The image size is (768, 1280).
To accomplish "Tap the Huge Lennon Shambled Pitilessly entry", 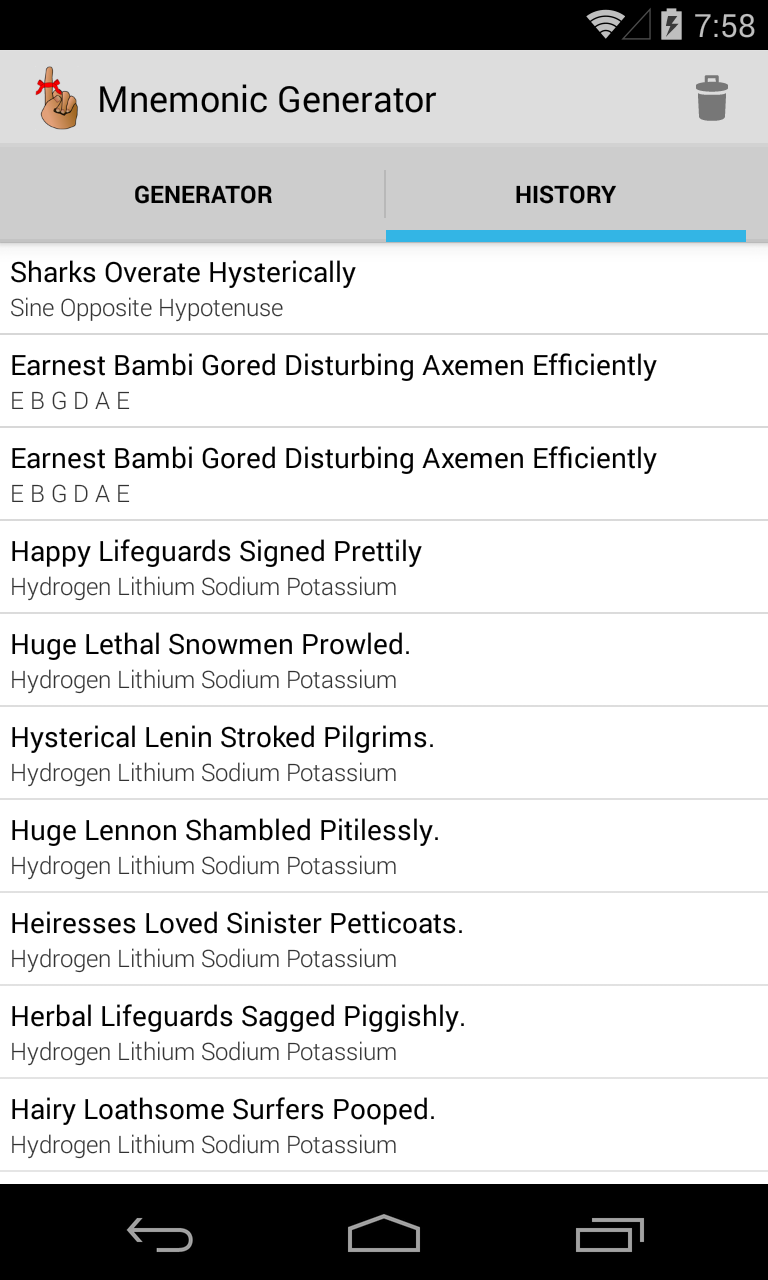I will 384,846.
